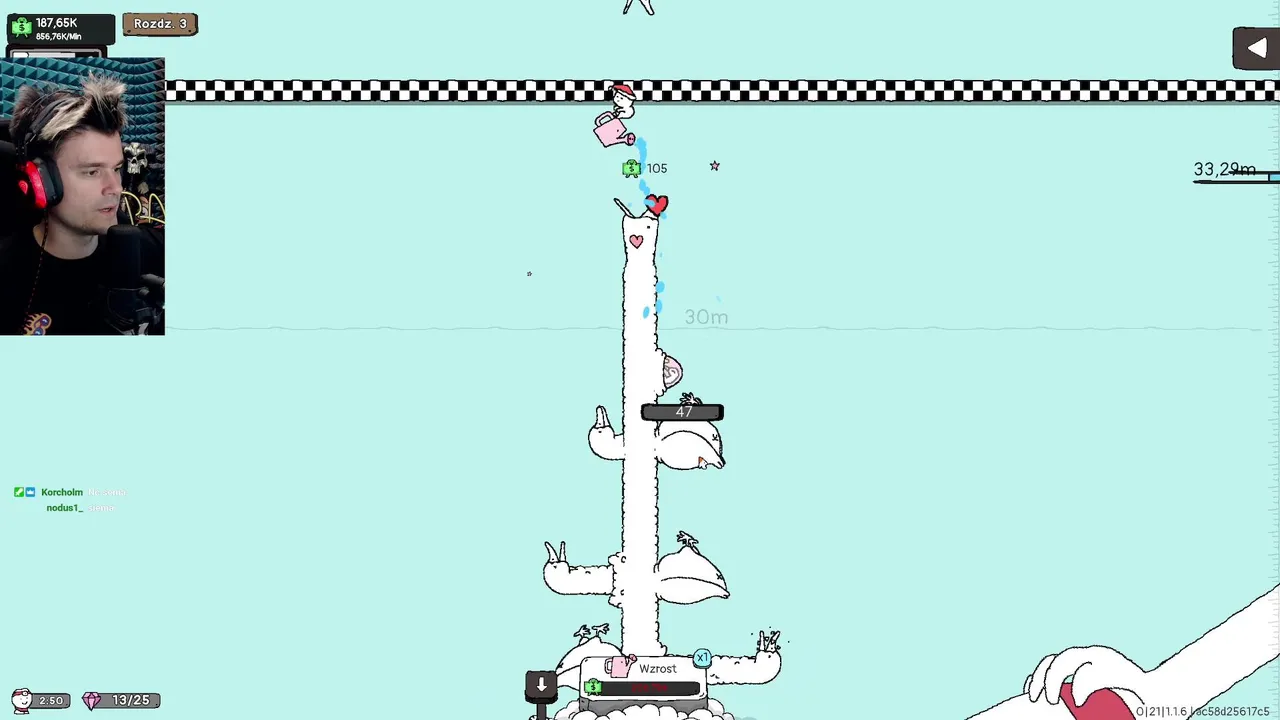Tap the left-pointing arrow in the corner
Image resolution: width=1280 pixels, height=720 pixels.
1256,48
